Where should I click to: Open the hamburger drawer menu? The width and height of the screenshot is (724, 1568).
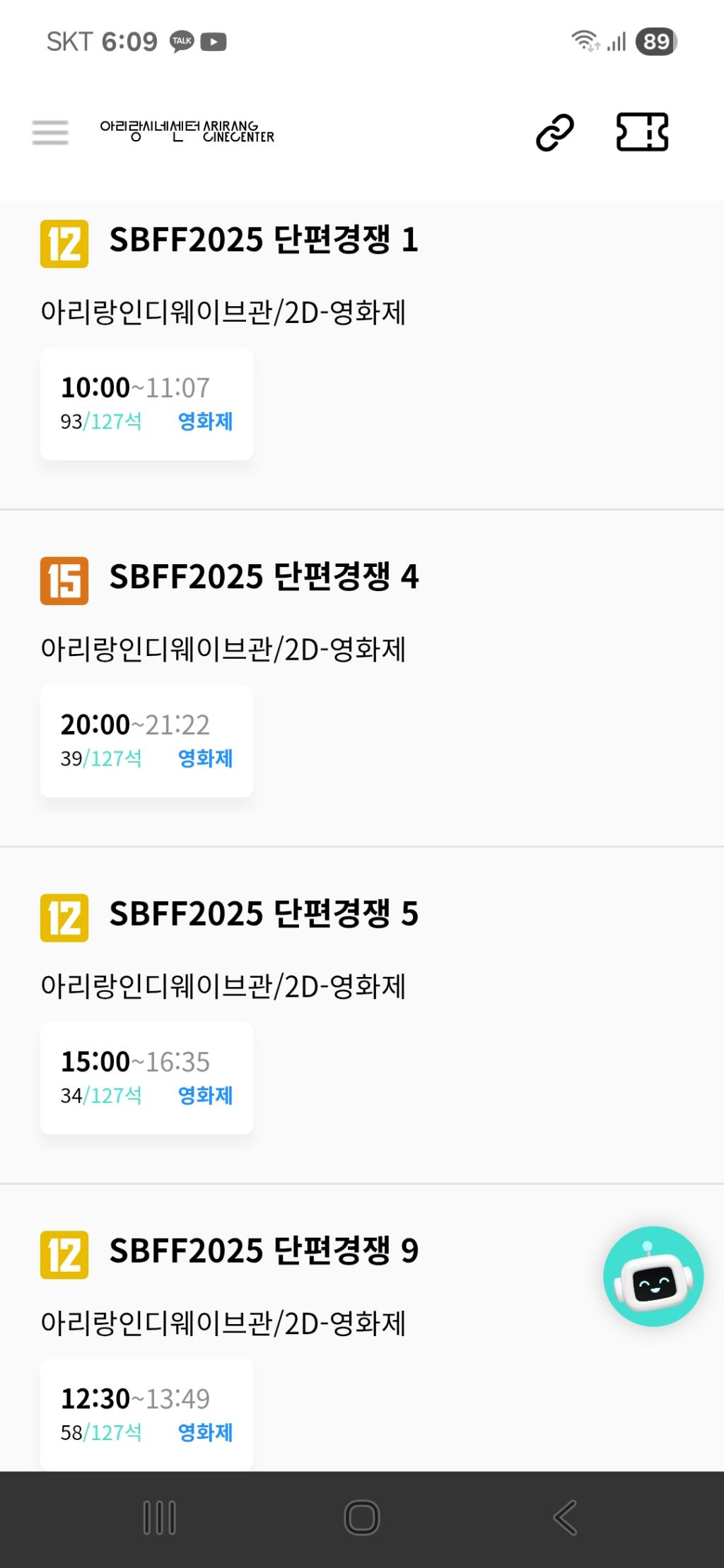(x=50, y=132)
